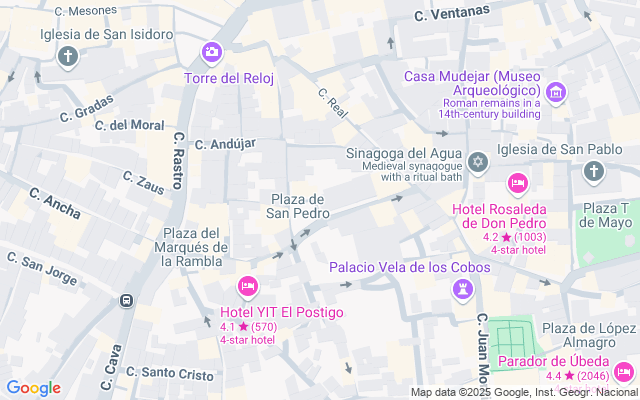Open Sinagoga del Agua place pin

[478, 162]
